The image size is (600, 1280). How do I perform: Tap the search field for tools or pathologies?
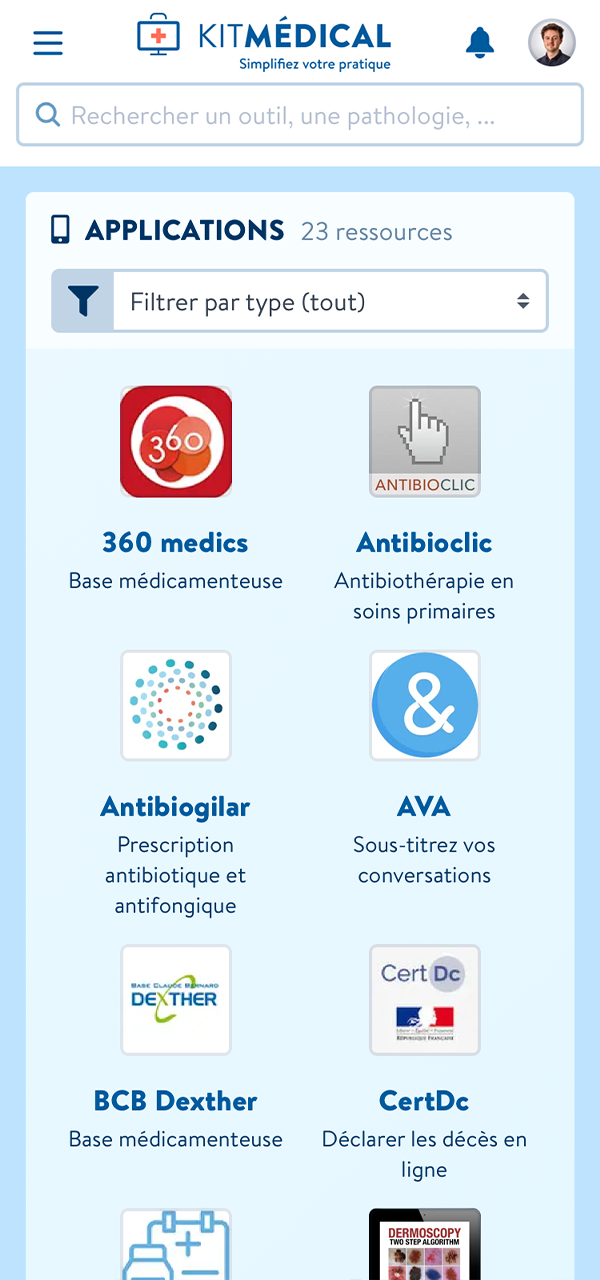(x=300, y=115)
